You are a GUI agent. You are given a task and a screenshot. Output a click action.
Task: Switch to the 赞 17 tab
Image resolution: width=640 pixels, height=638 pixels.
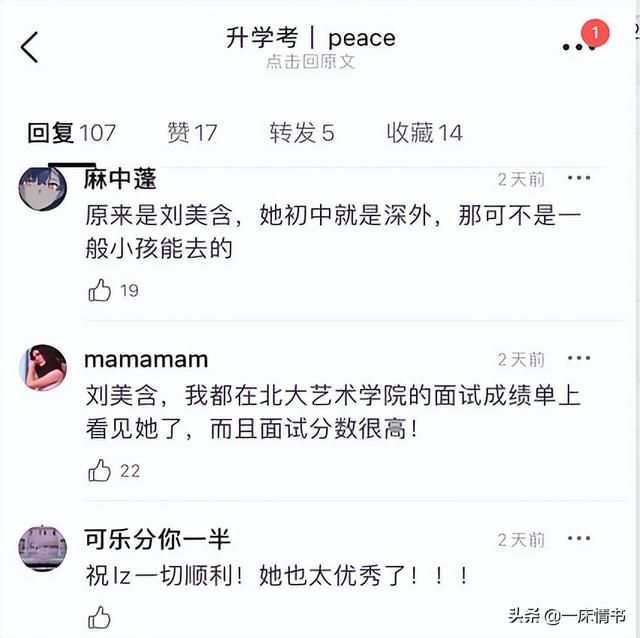[192, 133]
